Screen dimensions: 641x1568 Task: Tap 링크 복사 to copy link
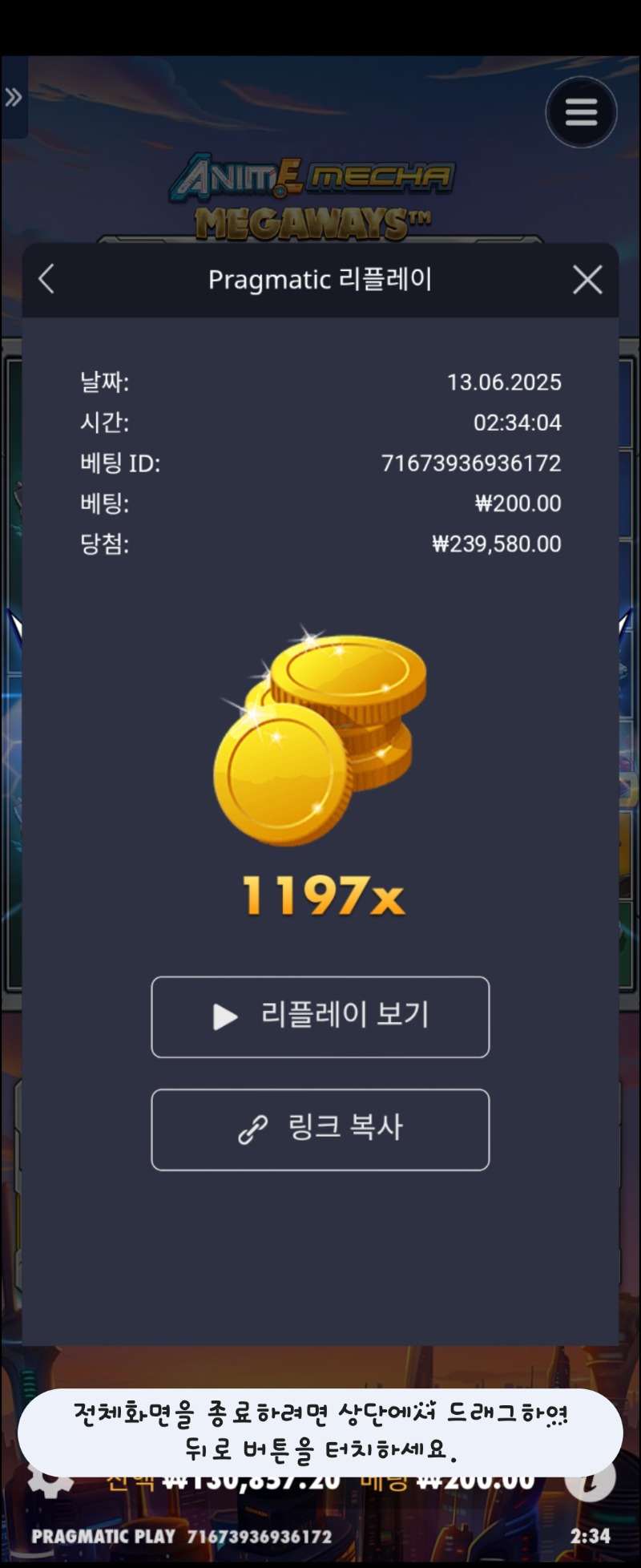pos(320,1129)
